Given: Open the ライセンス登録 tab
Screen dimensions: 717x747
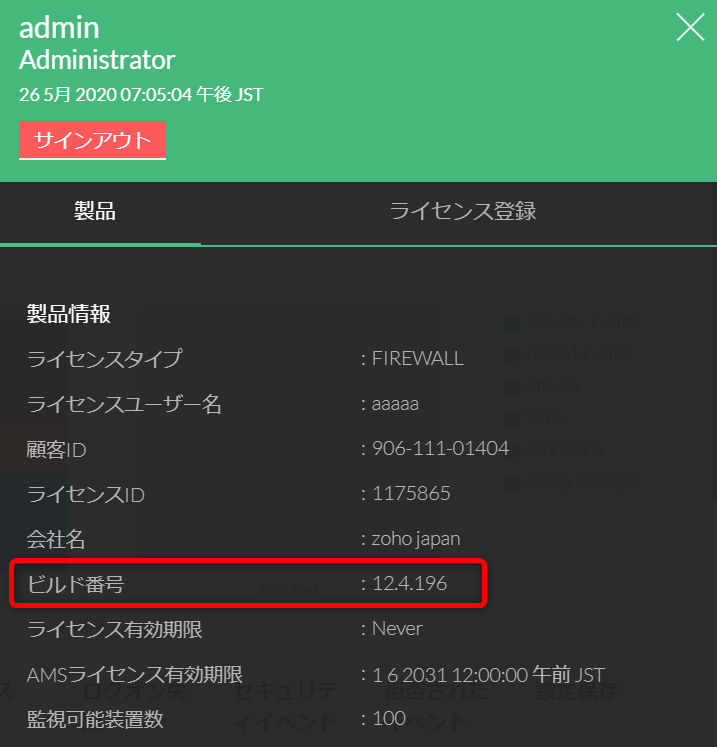Looking at the screenshot, I should (463, 211).
